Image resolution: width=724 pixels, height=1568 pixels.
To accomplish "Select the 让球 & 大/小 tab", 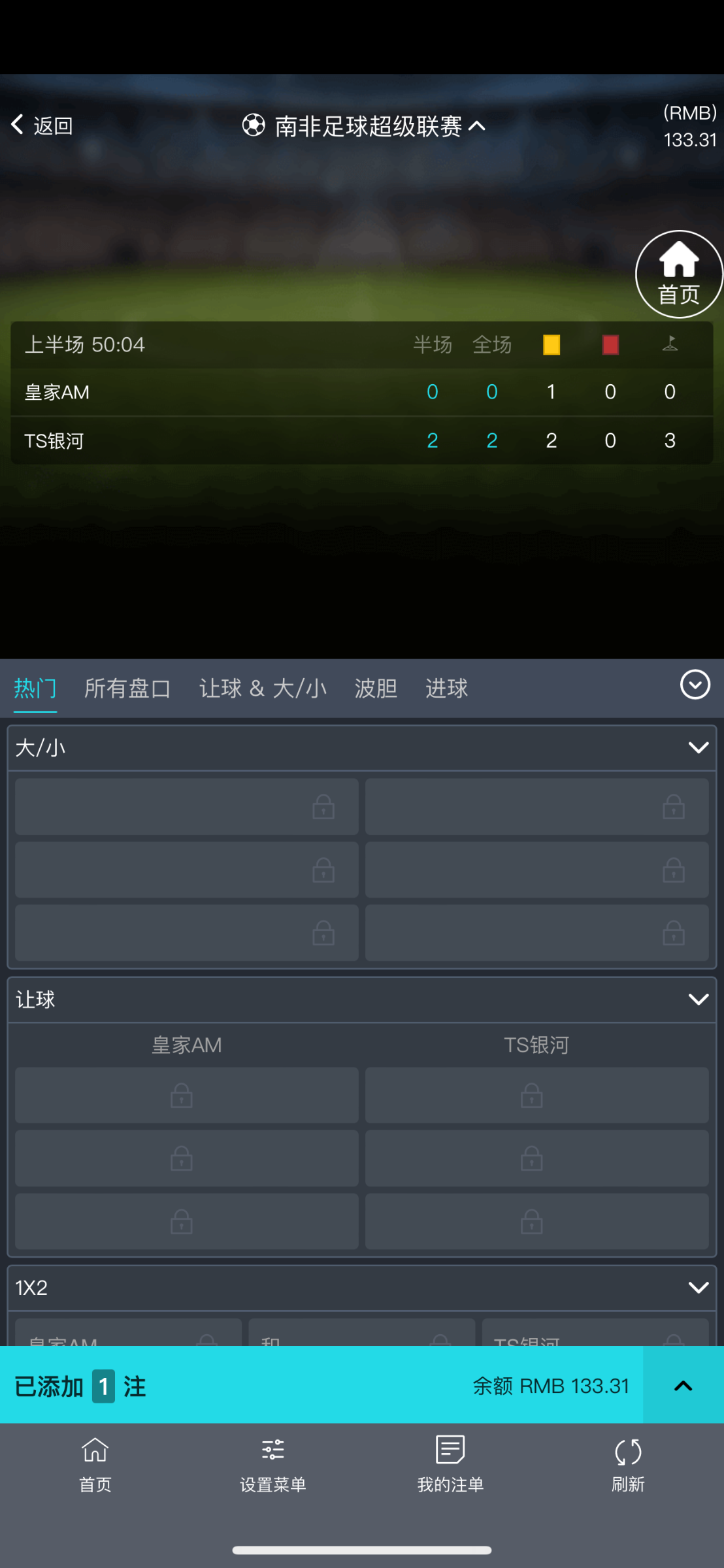I will (263, 688).
